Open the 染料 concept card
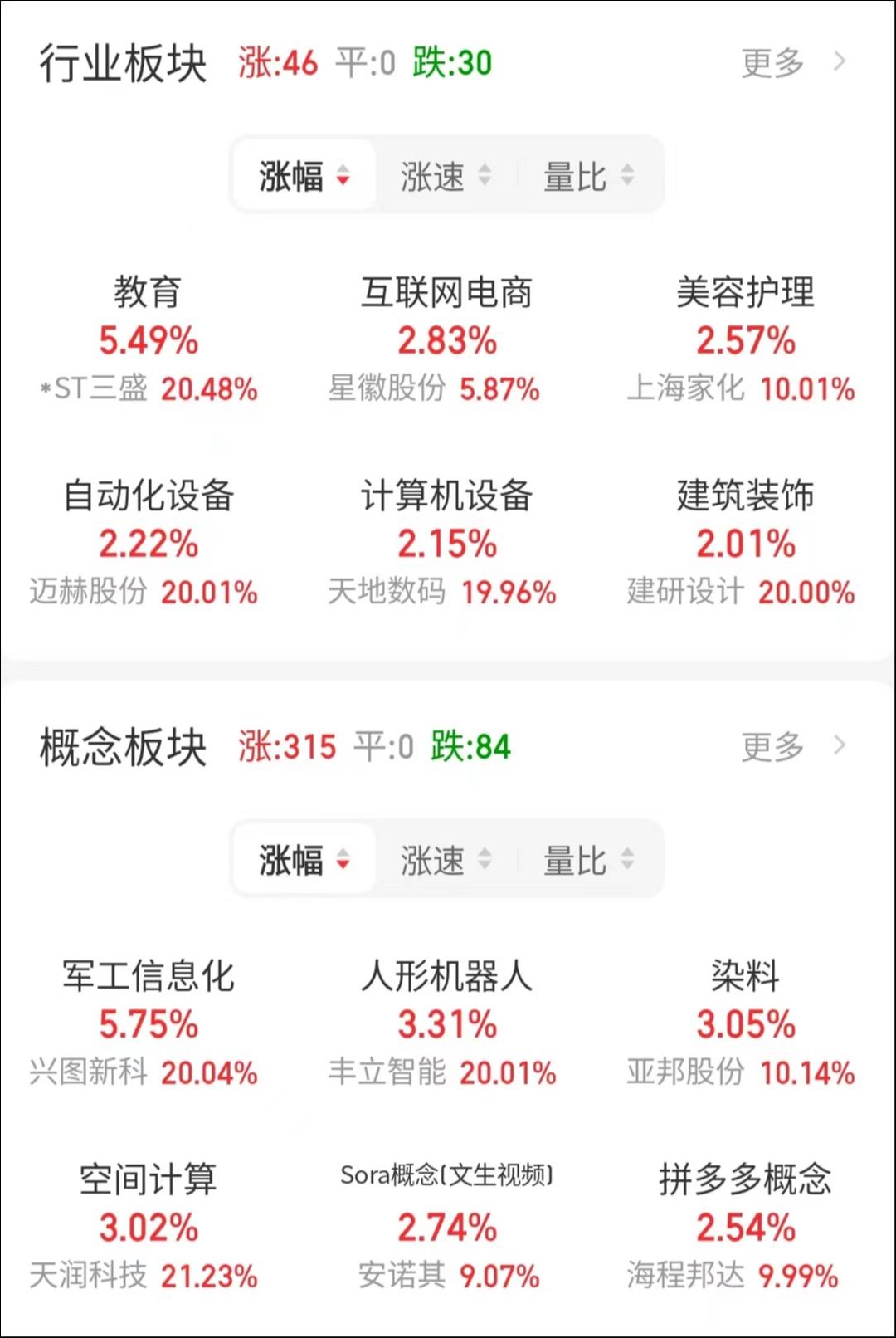896x1338 pixels. [744, 1023]
